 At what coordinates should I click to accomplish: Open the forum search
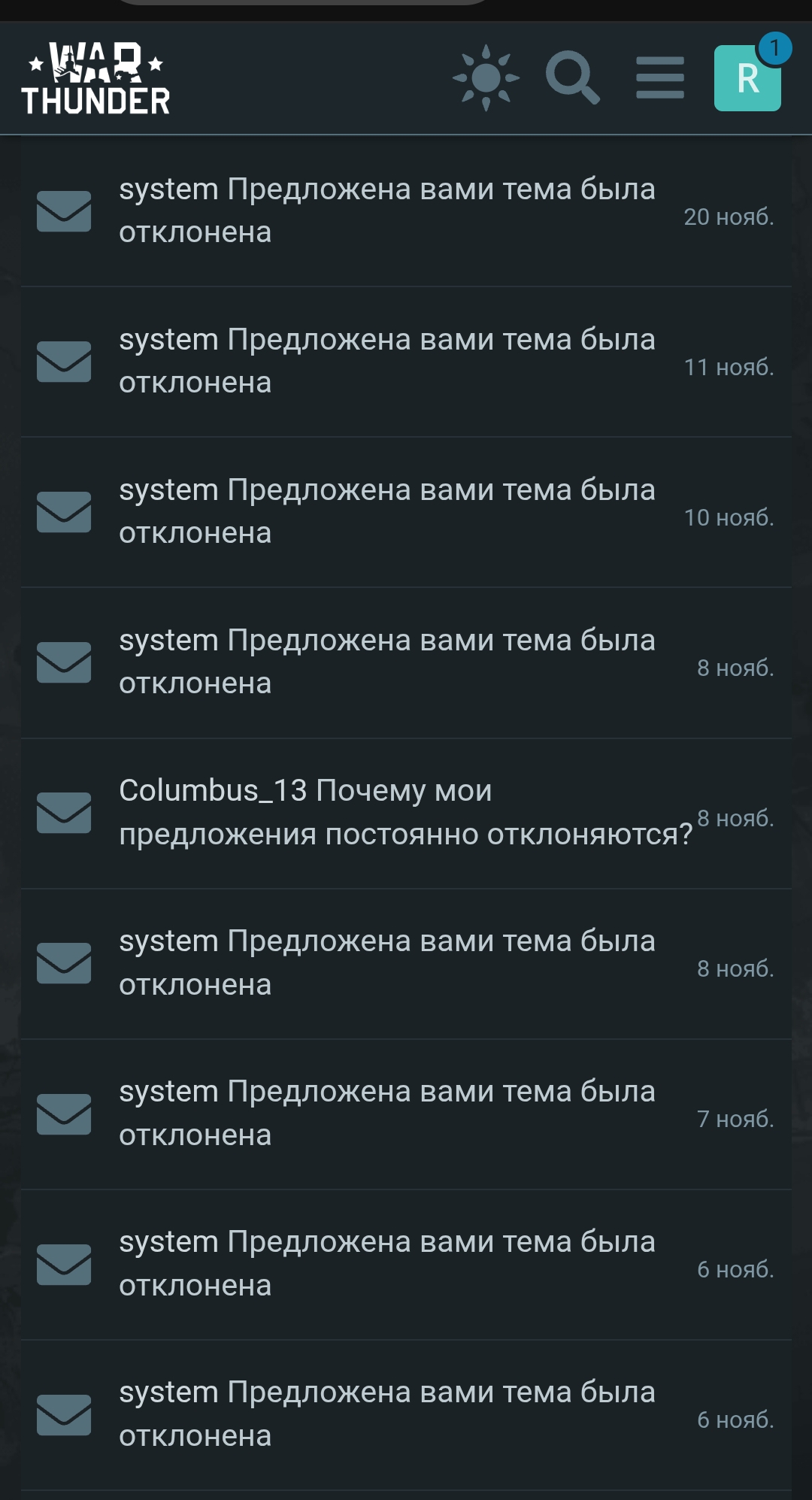pos(572,77)
